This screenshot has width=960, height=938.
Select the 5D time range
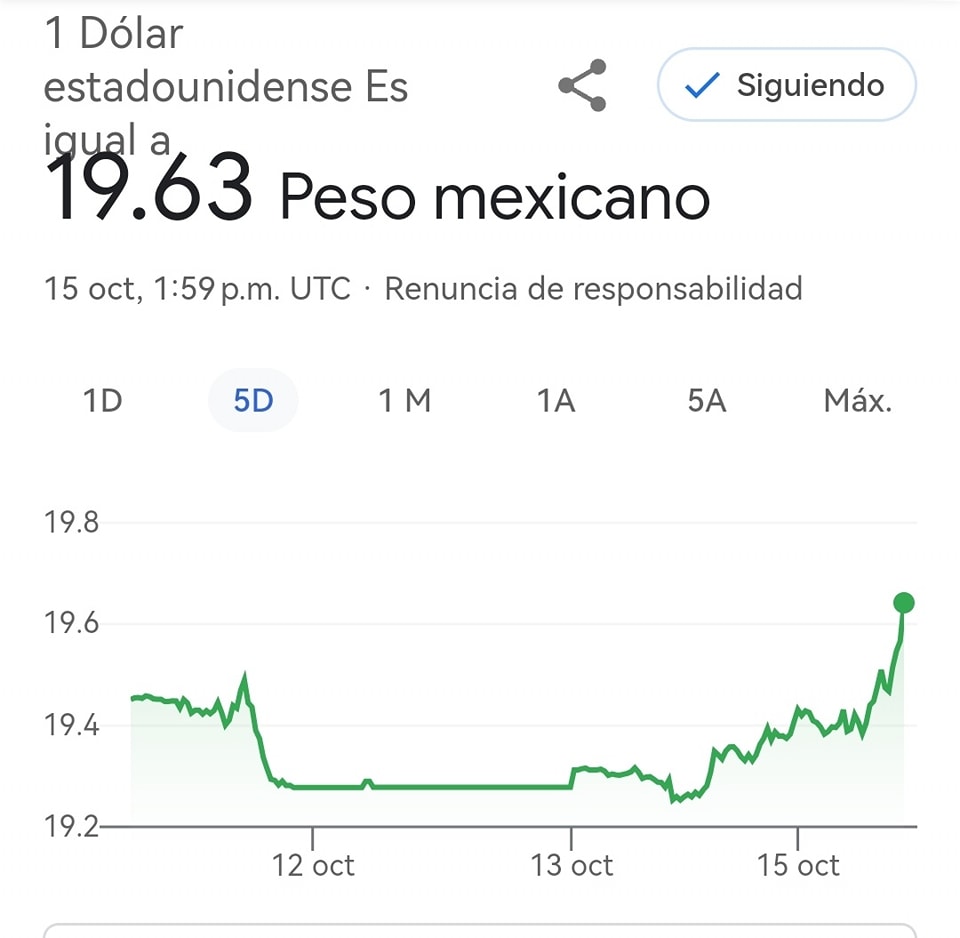point(253,402)
